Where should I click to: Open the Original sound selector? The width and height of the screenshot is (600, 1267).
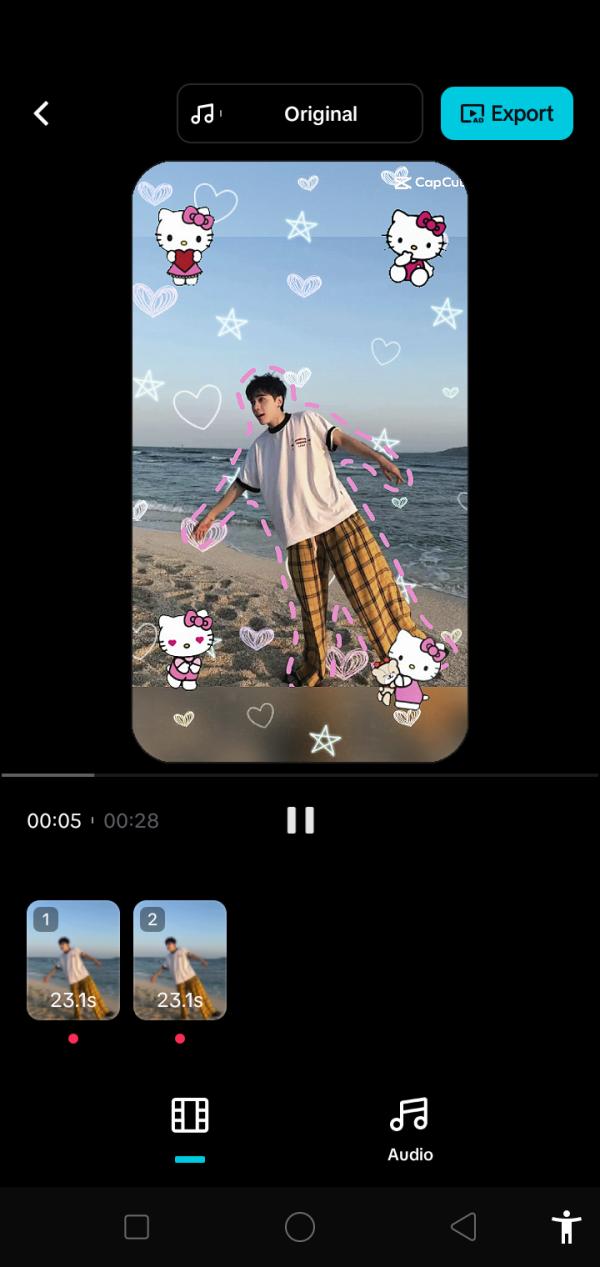pos(300,114)
